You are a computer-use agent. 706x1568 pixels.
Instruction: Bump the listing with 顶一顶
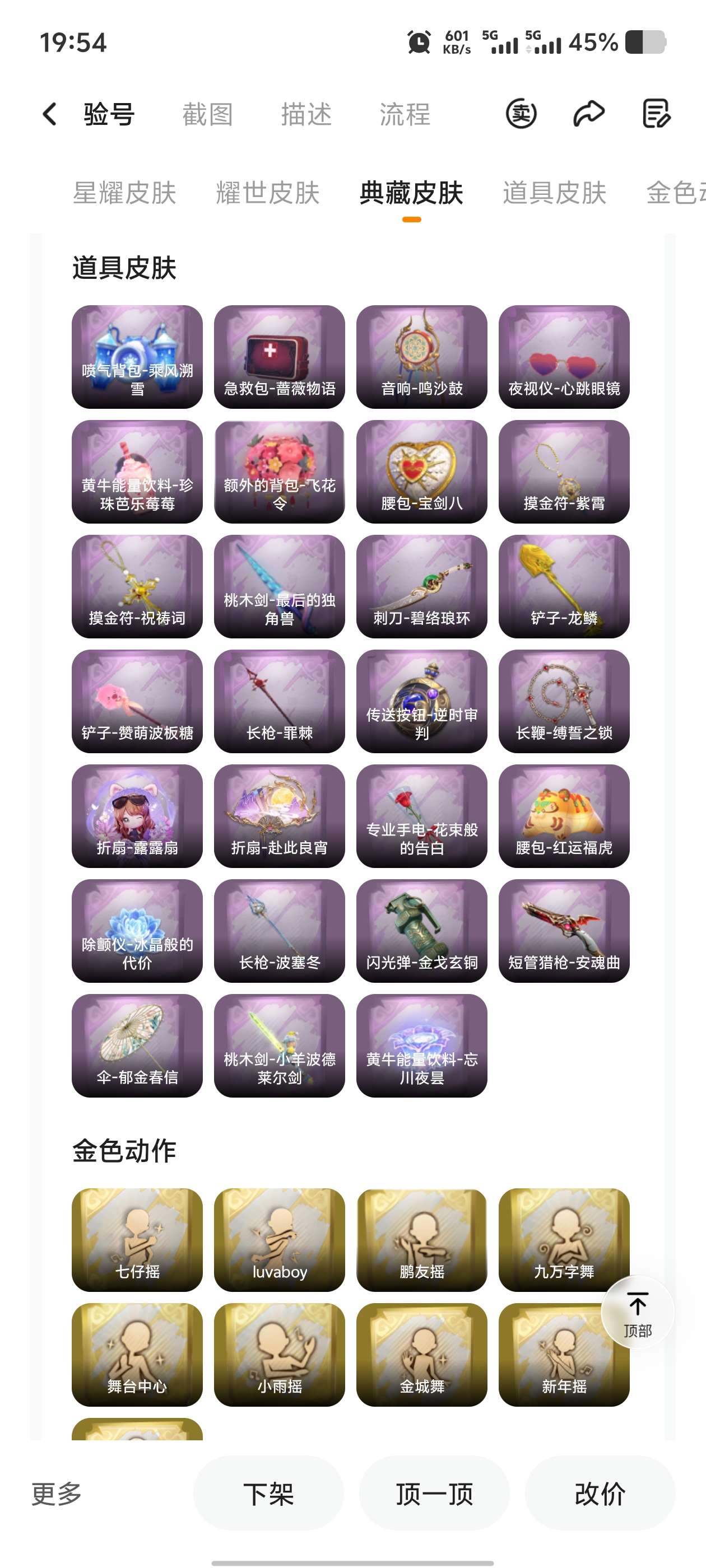tap(434, 1493)
